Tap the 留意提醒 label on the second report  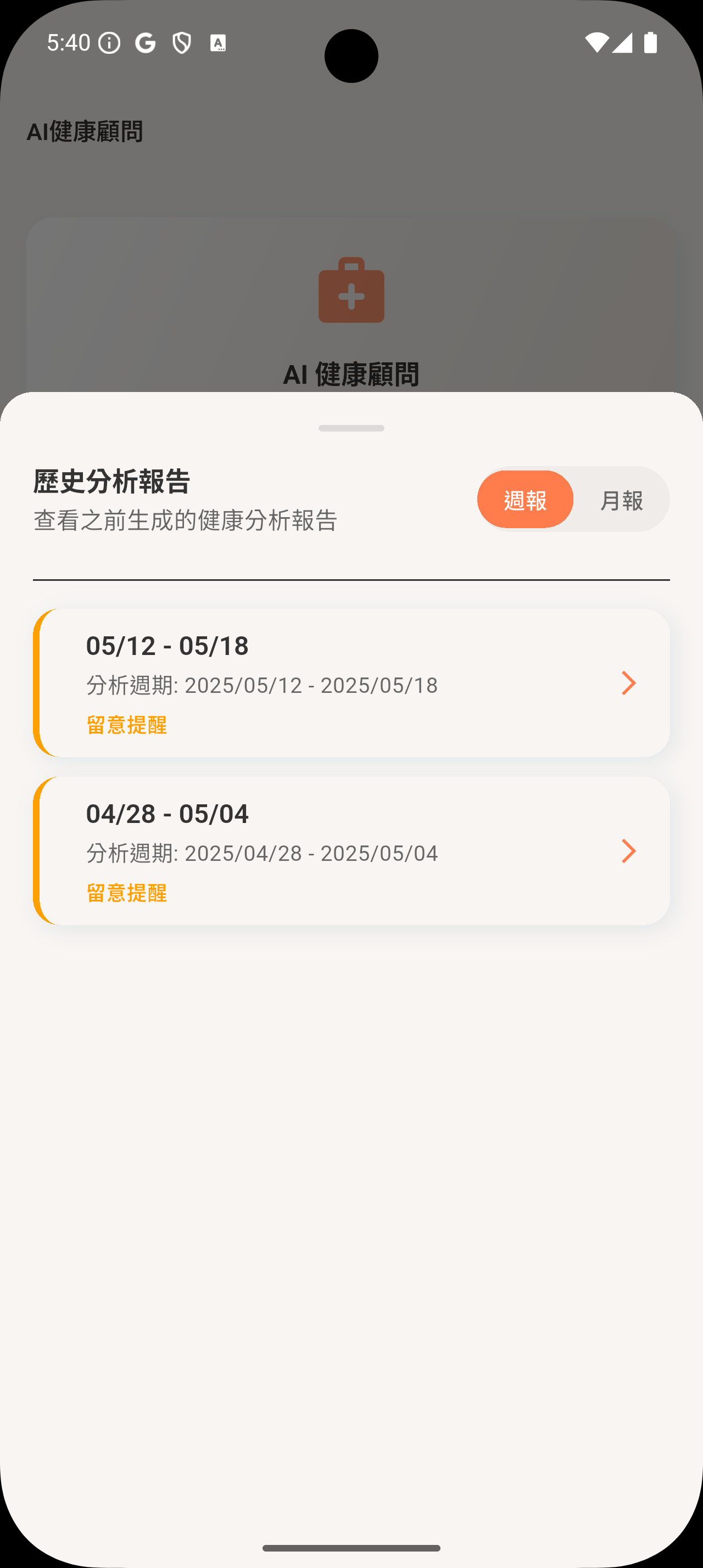(127, 892)
